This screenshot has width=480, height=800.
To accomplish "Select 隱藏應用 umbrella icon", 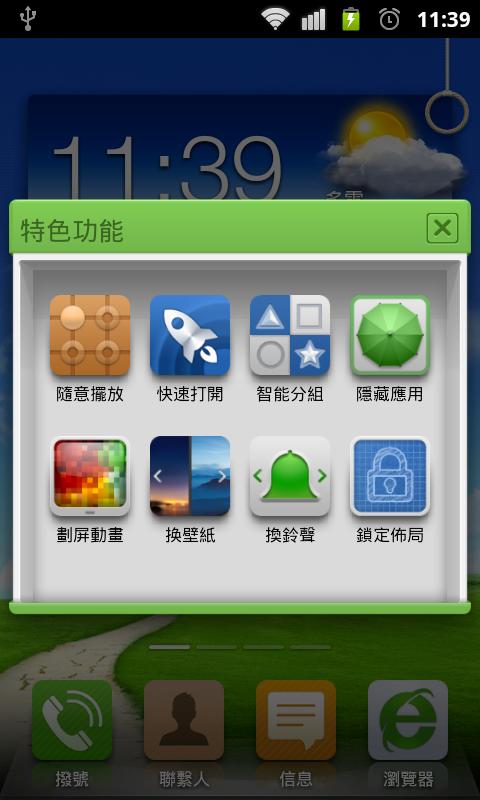I will (x=390, y=335).
